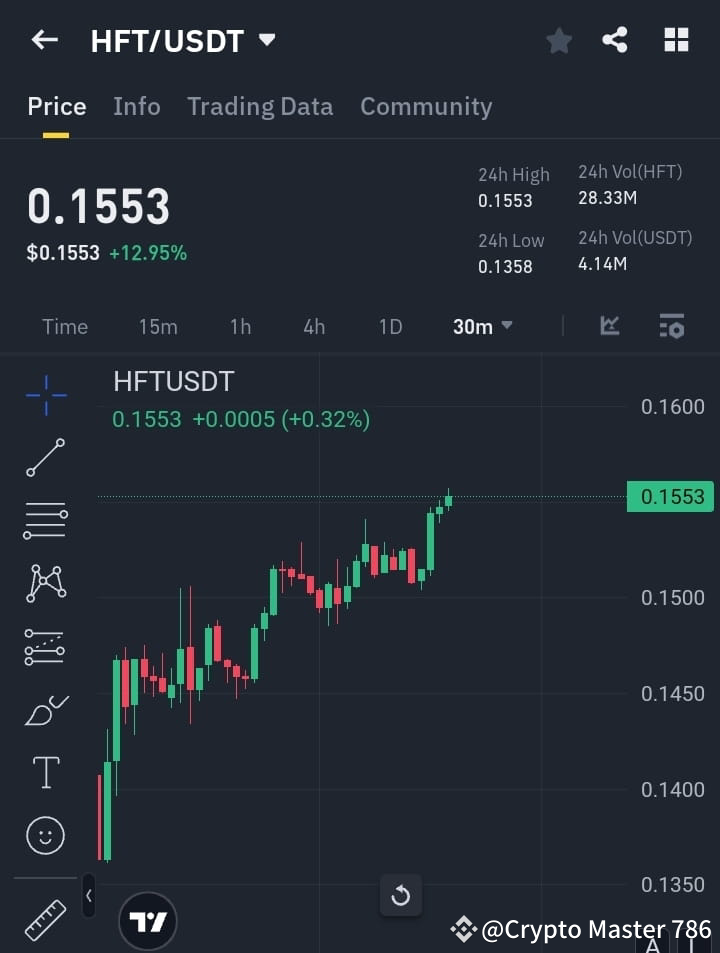Viewport: 720px width, 953px height.
Task: Open the horizontal lines drawing tool
Action: pyautogui.click(x=44, y=520)
